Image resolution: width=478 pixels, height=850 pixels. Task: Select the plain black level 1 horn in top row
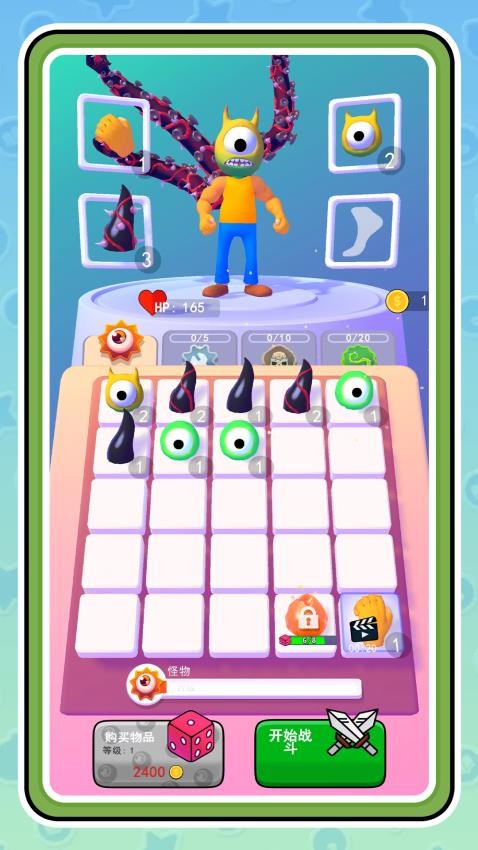(239, 394)
